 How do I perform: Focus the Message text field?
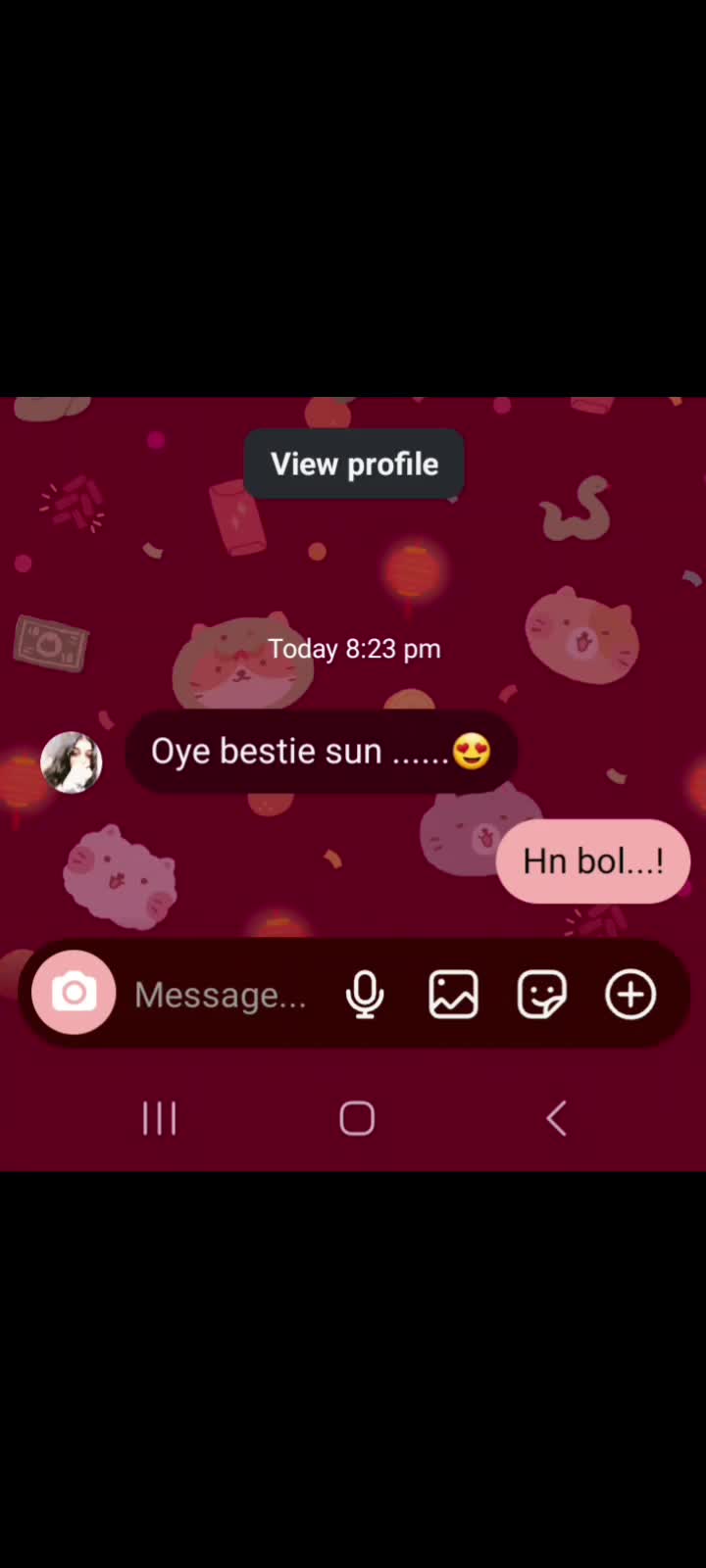coord(221,995)
